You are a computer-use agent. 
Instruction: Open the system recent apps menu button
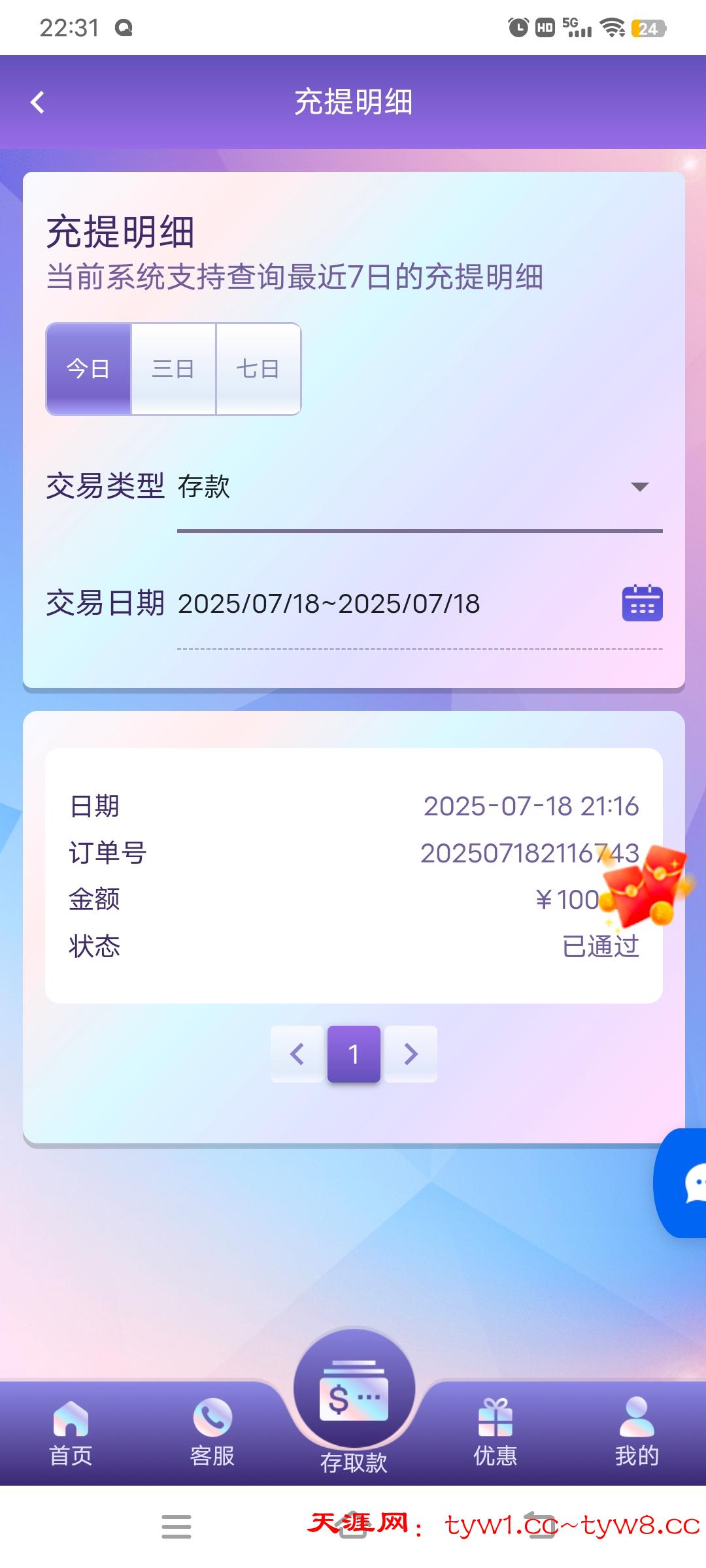(176, 1527)
